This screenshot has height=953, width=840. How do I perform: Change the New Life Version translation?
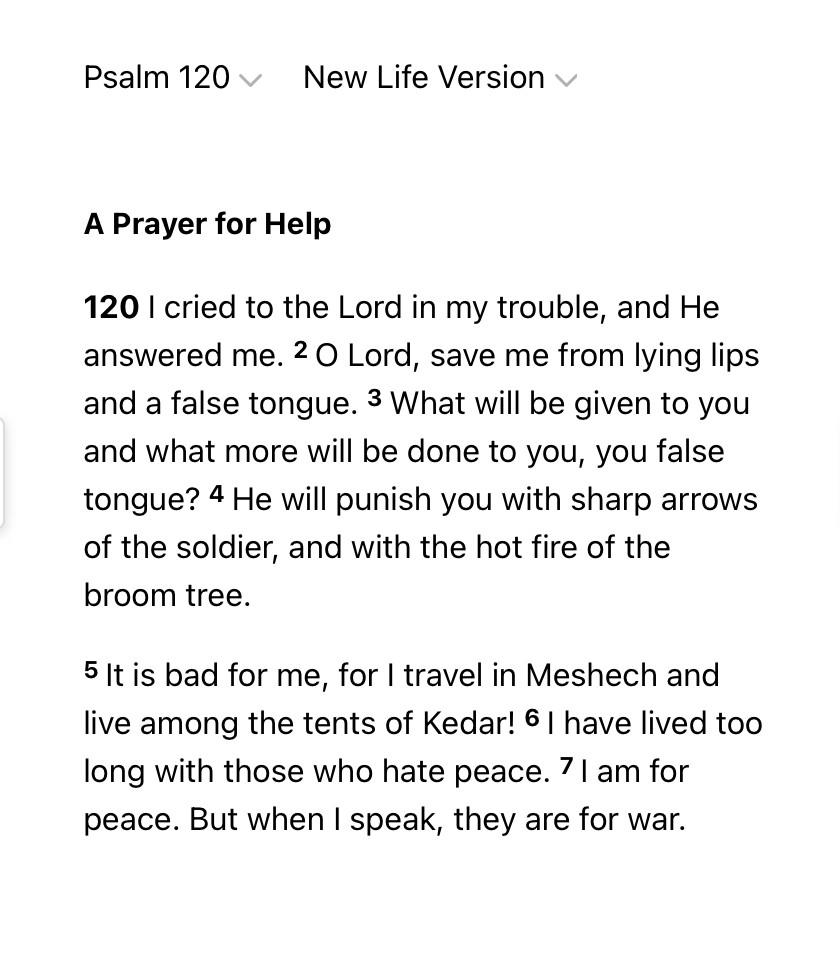click(440, 78)
